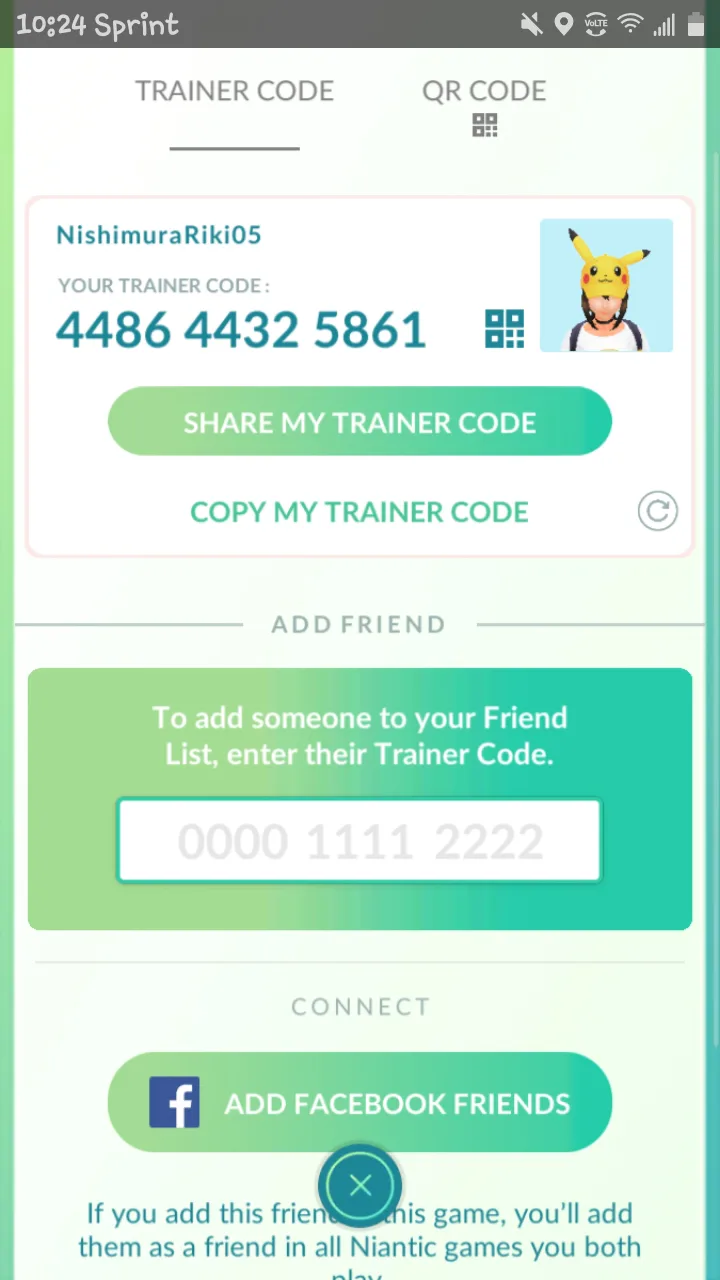Switch to the Trainer Code tab

(234, 91)
